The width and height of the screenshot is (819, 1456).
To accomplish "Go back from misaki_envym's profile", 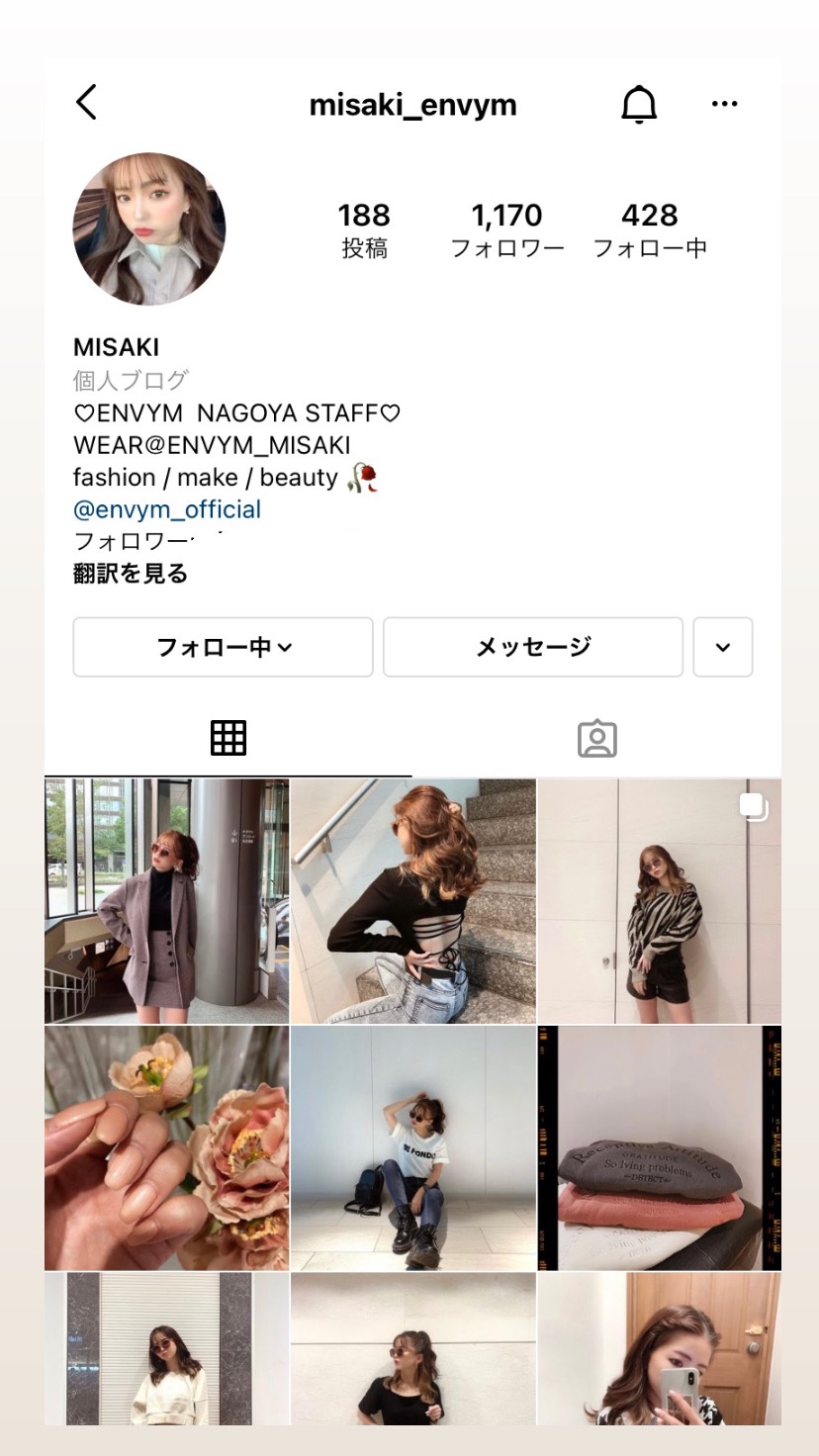I will click(87, 103).
